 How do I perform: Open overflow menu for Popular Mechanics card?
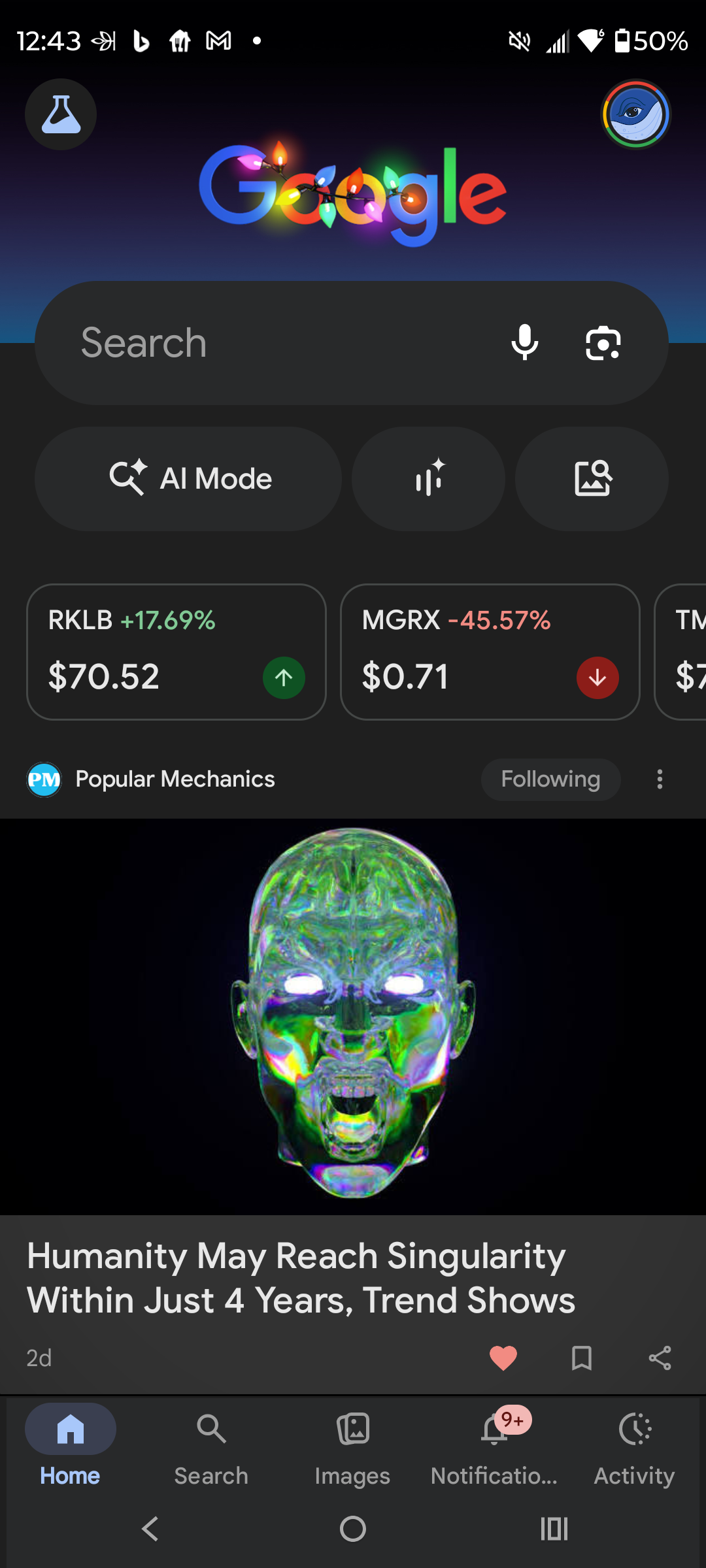click(660, 779)
